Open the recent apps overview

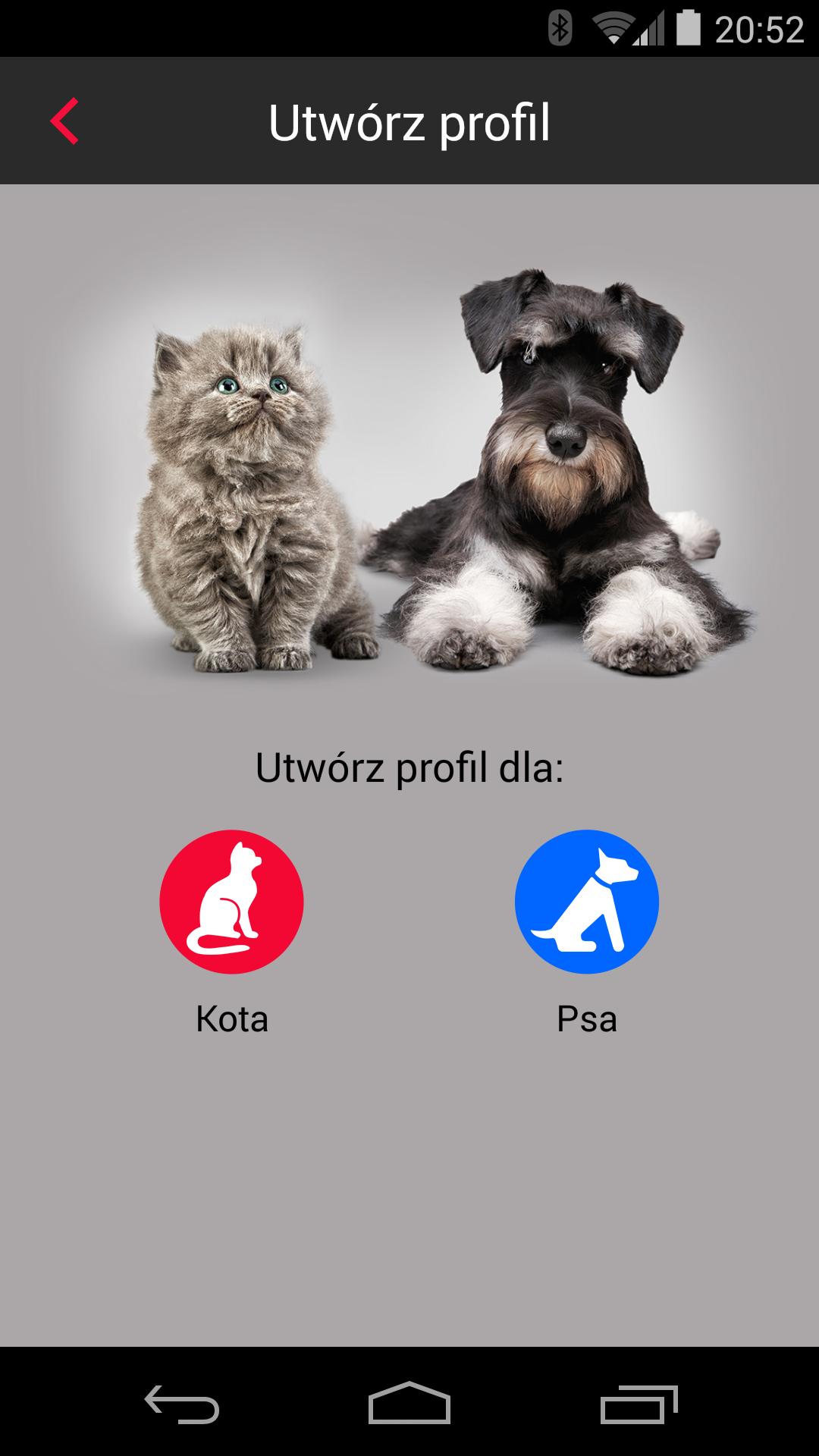click(639, 1403)
